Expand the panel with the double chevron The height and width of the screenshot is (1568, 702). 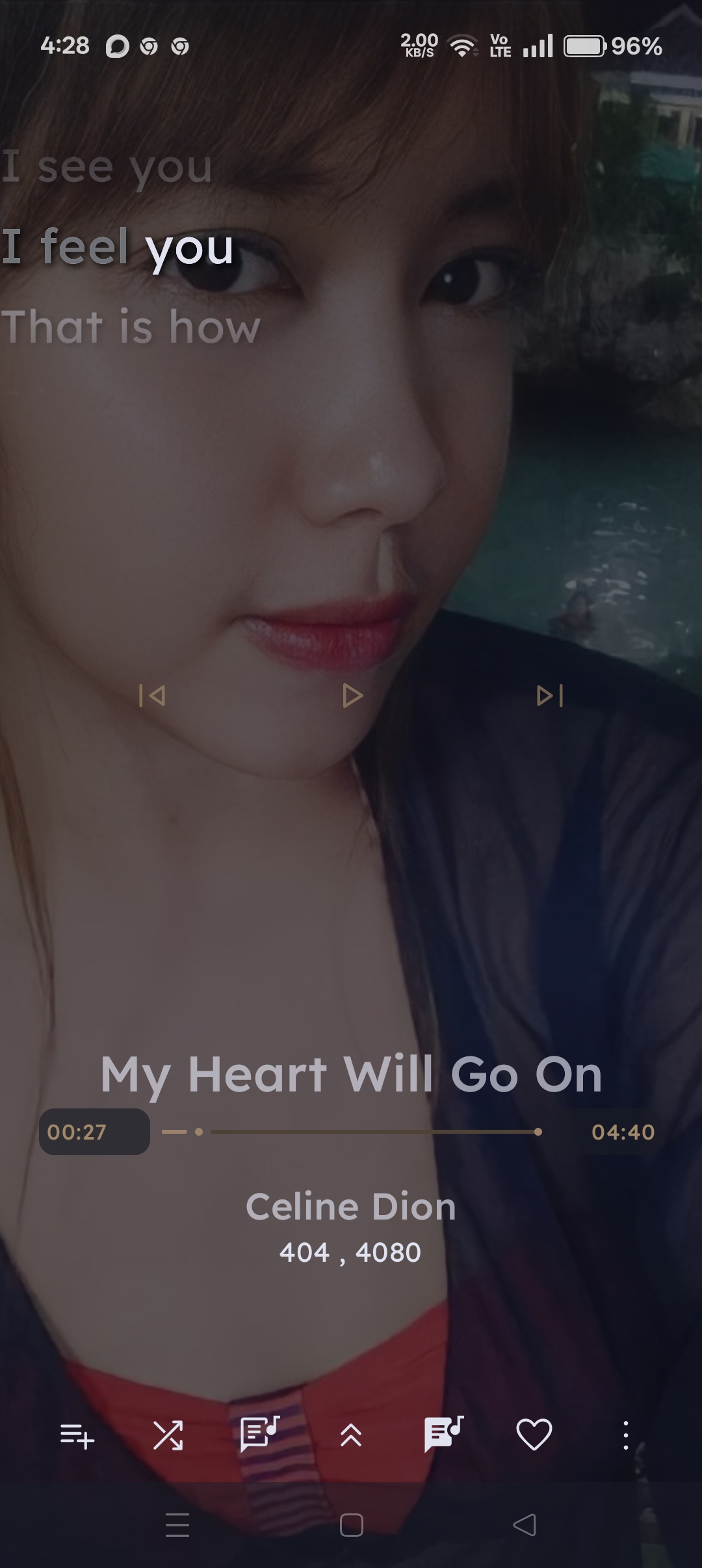[x=351, y=1435]
